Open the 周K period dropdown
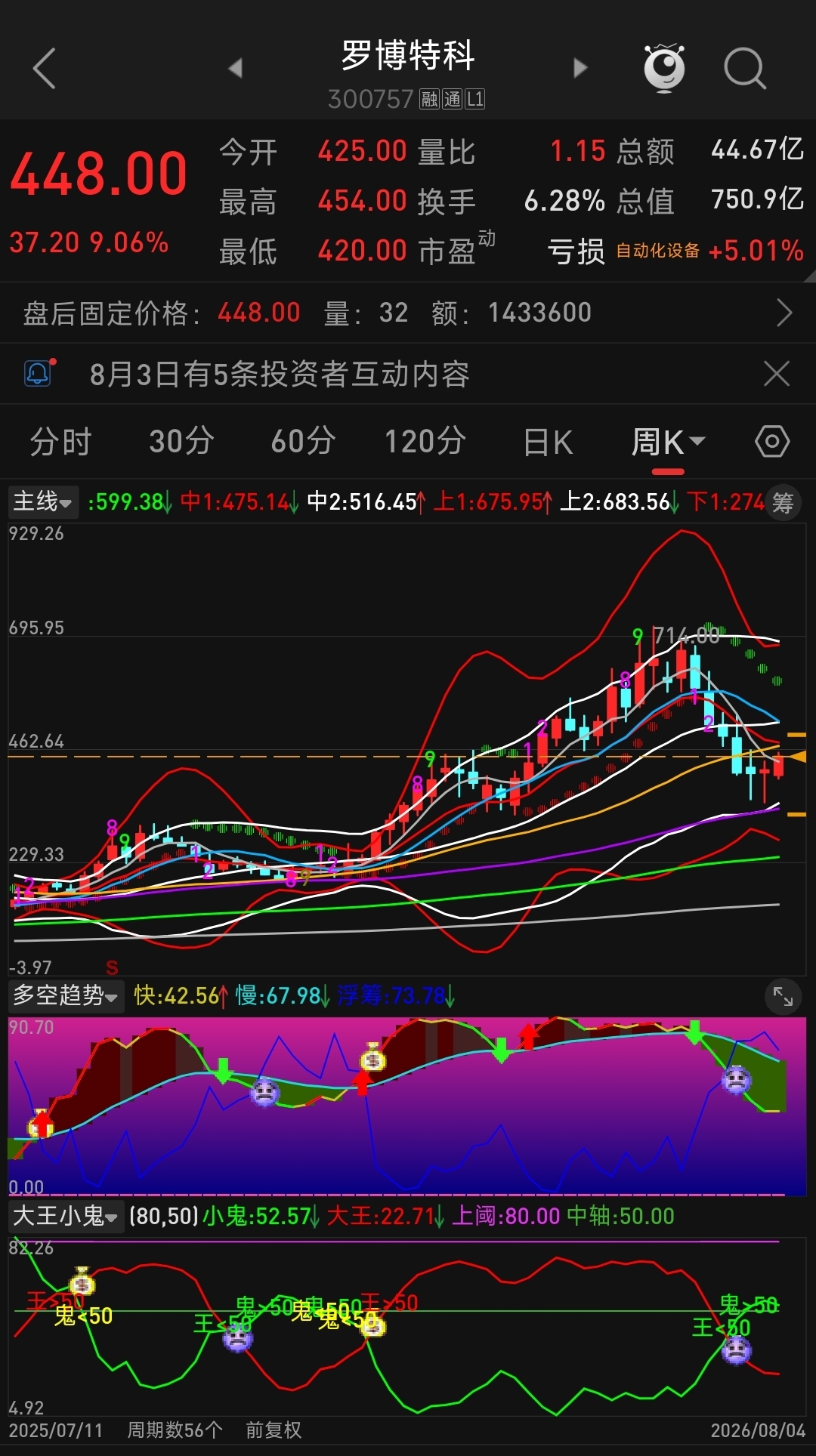The image size is (816, 1456). [668, 442]
